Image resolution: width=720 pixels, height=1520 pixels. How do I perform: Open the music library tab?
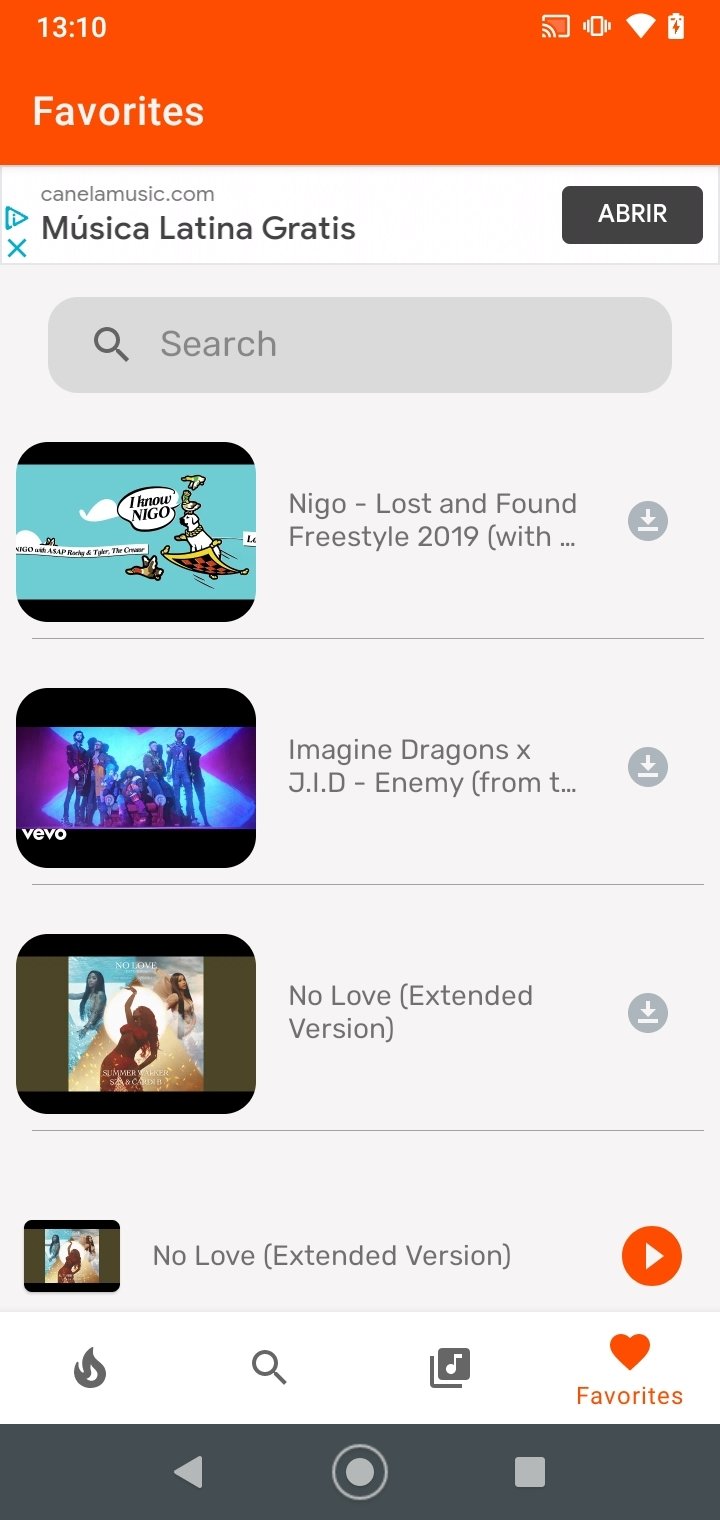coord(450,1367)
